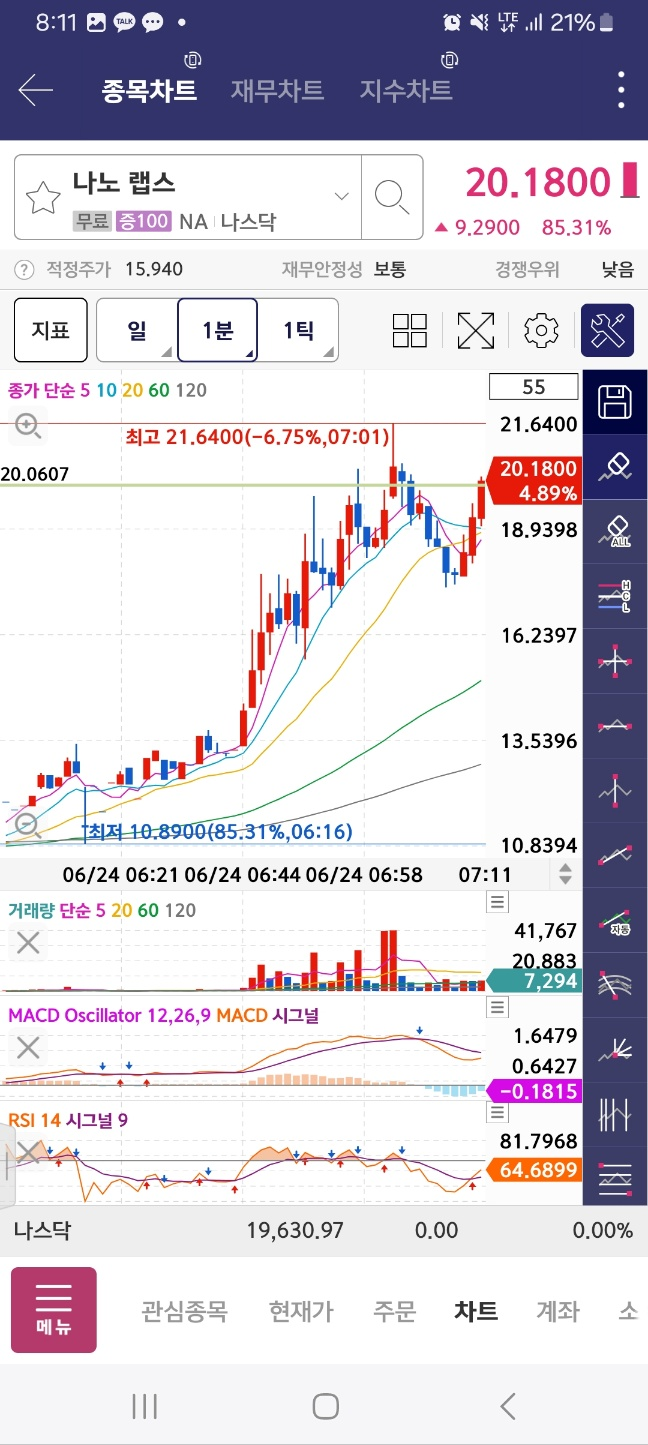Open stock search magnifier button
648x1445 pixels.
tap(392, 197)
